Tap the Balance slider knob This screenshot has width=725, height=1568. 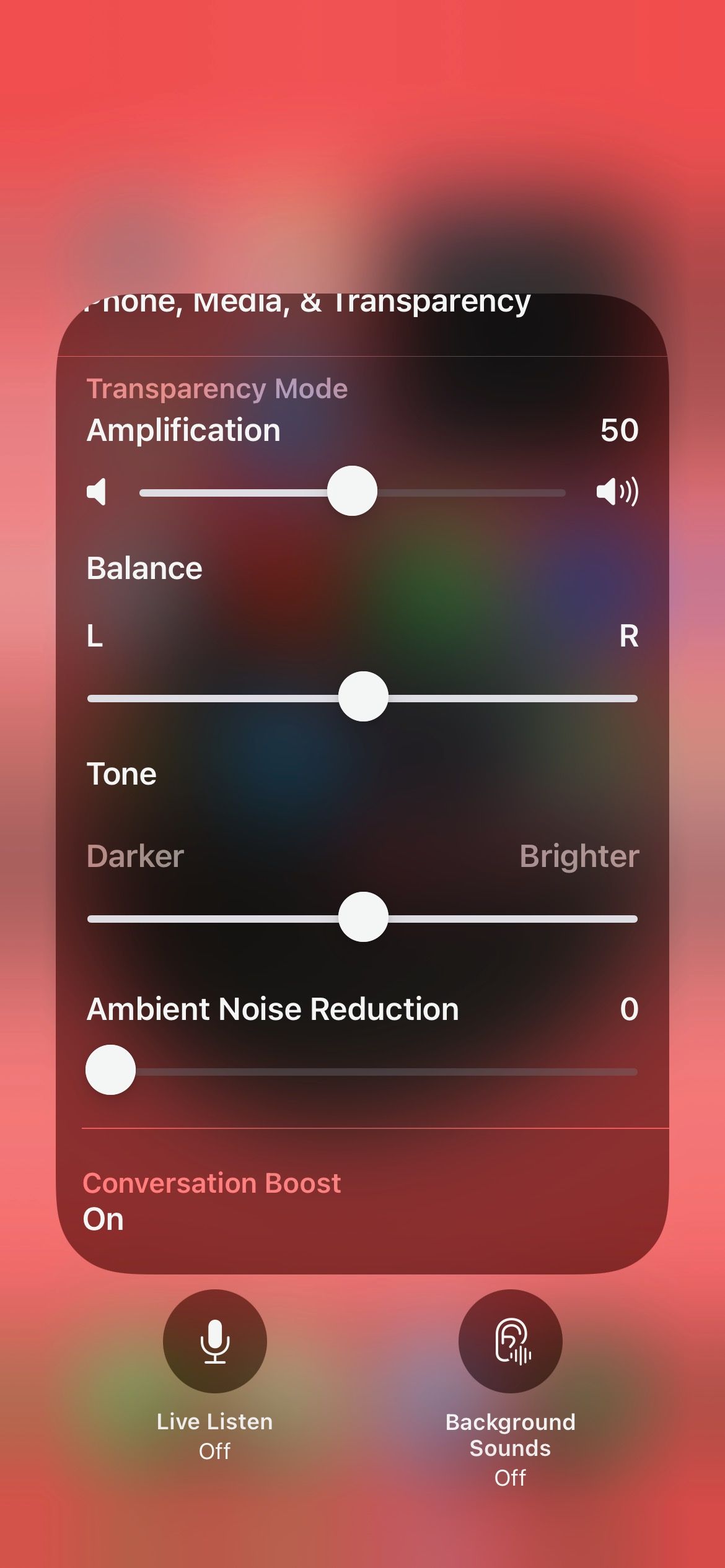(363, 697)
